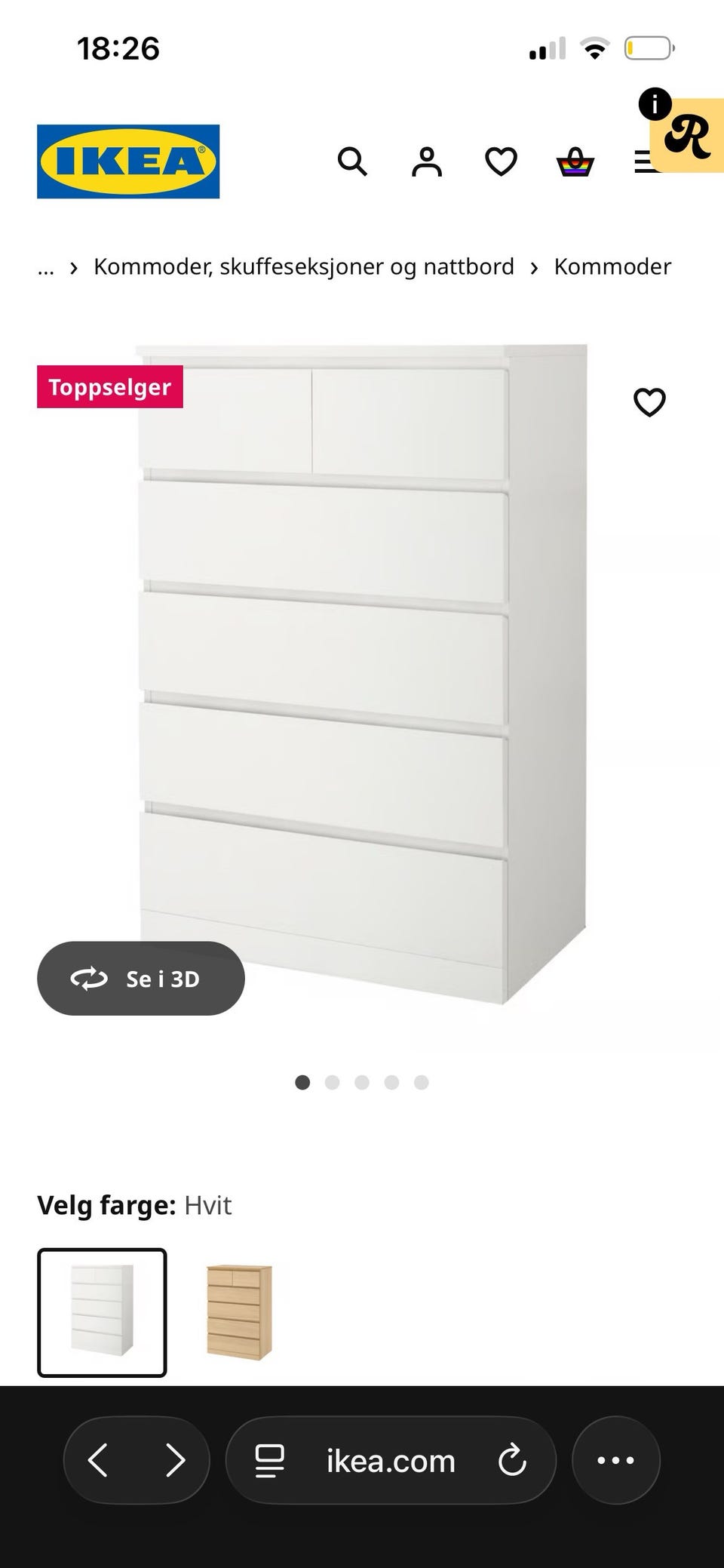Select the oak-effect colour variant
The image size is (724, 1568).
[x=239, y=1312]
